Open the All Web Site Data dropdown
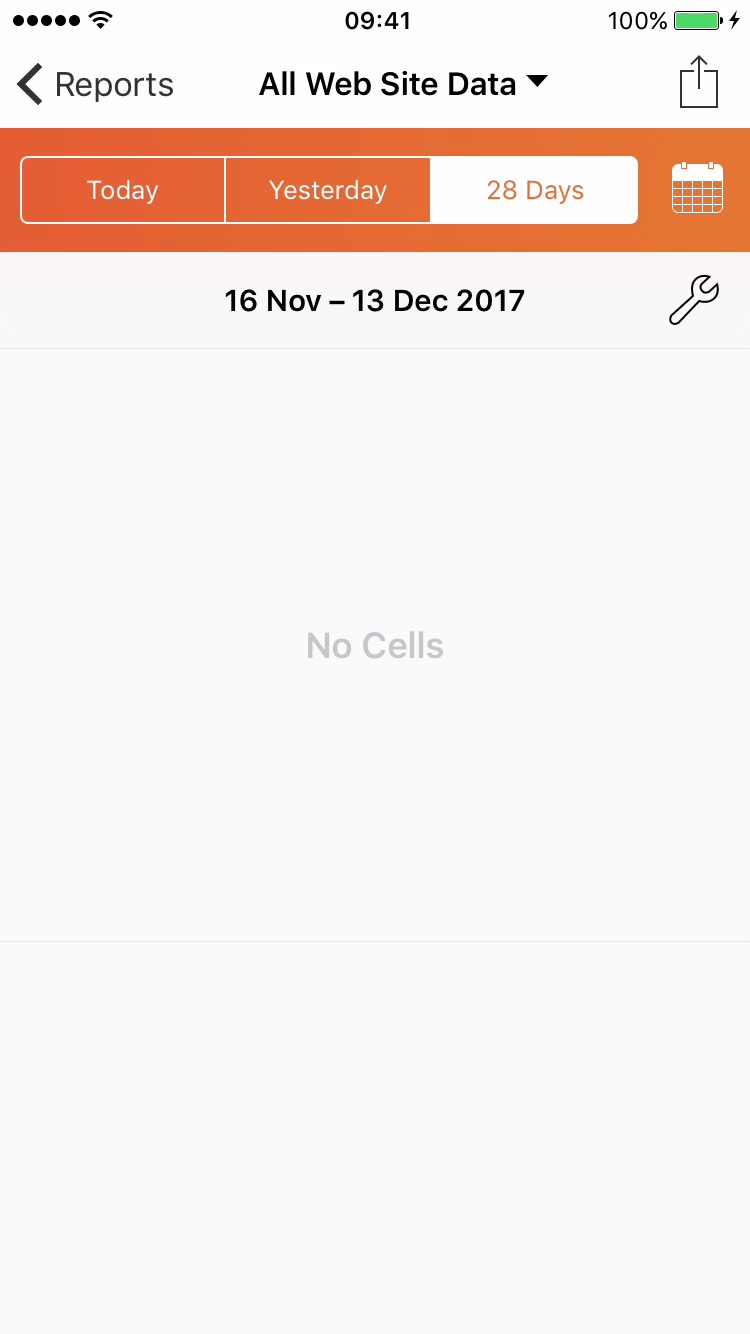 click(x=403, y=84)
